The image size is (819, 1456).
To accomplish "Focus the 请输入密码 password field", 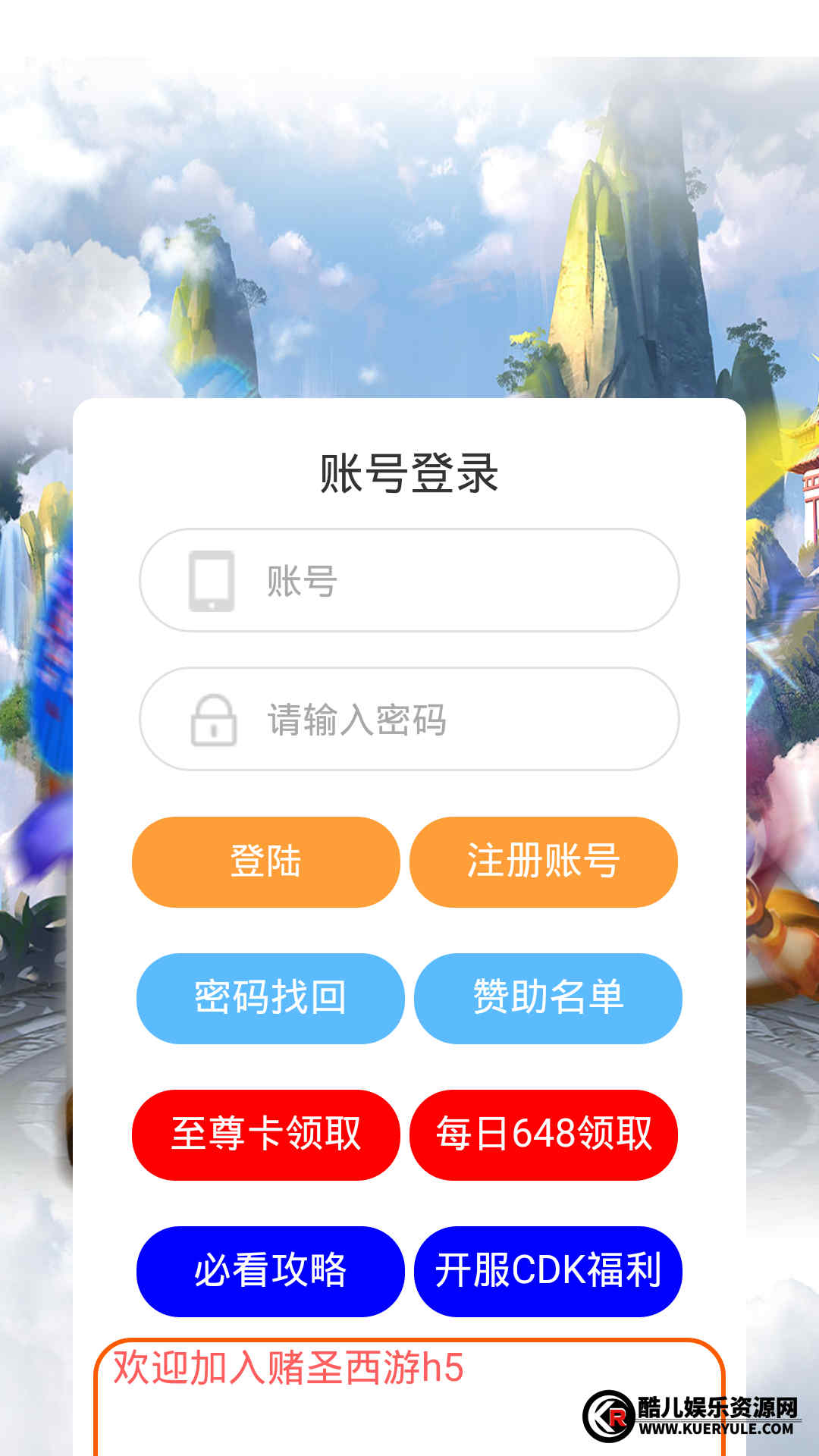I will tap(440, 720).
